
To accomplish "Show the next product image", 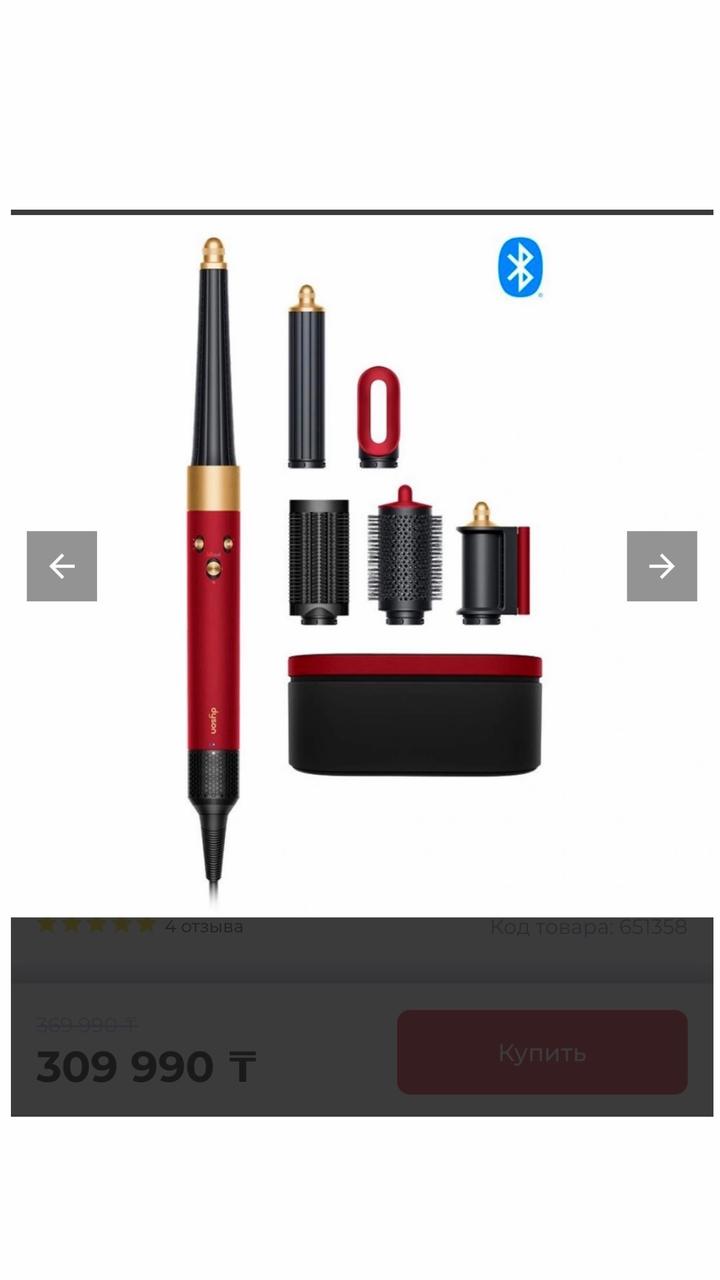I will tap(662, 566).
